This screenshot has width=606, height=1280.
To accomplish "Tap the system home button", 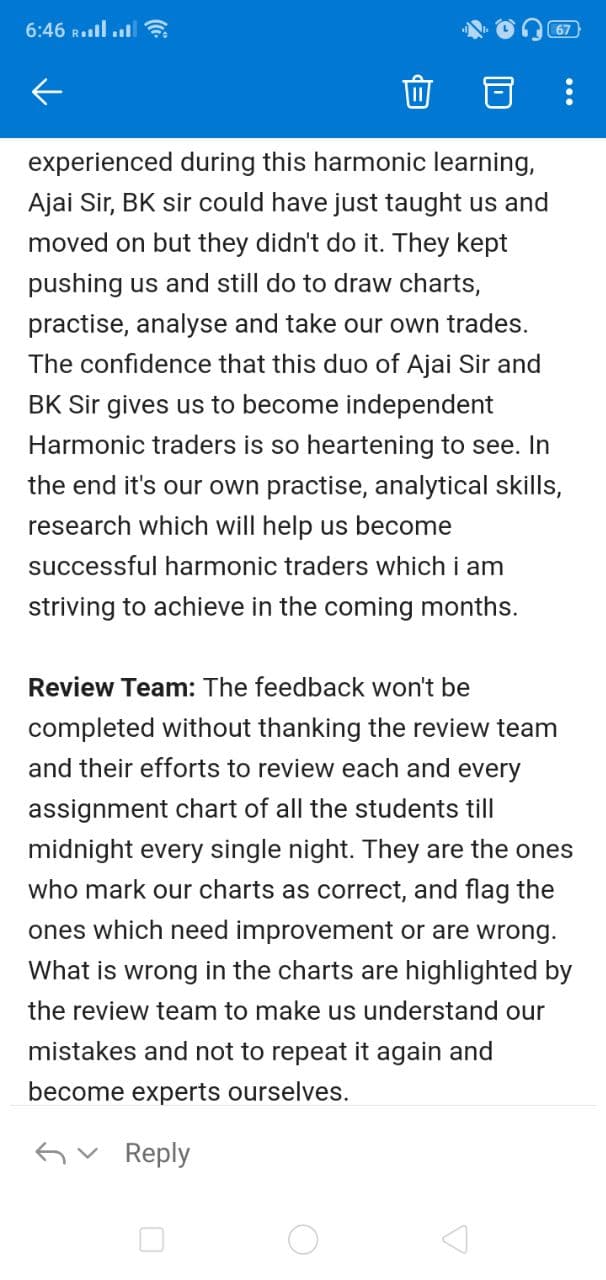I will pos(303,1240).
